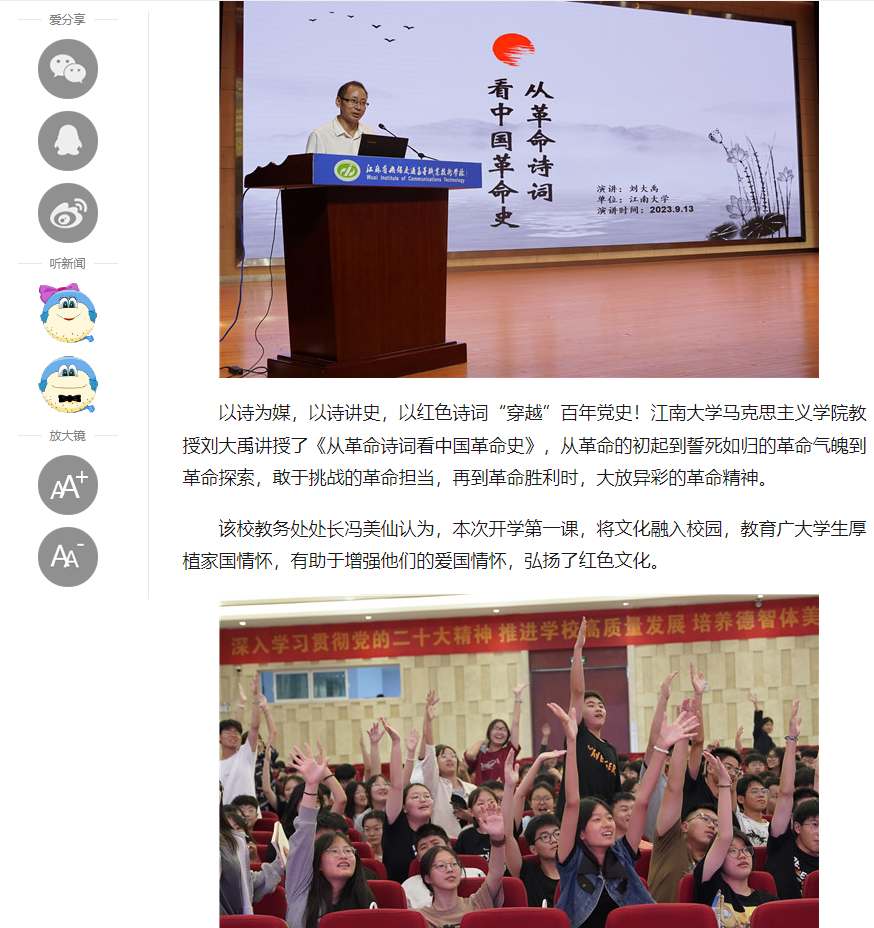The image size is (874, 928).
Task: Listen to the news with the bow-tie mascot
Action: pyautogui.click(x=68, y=385)
